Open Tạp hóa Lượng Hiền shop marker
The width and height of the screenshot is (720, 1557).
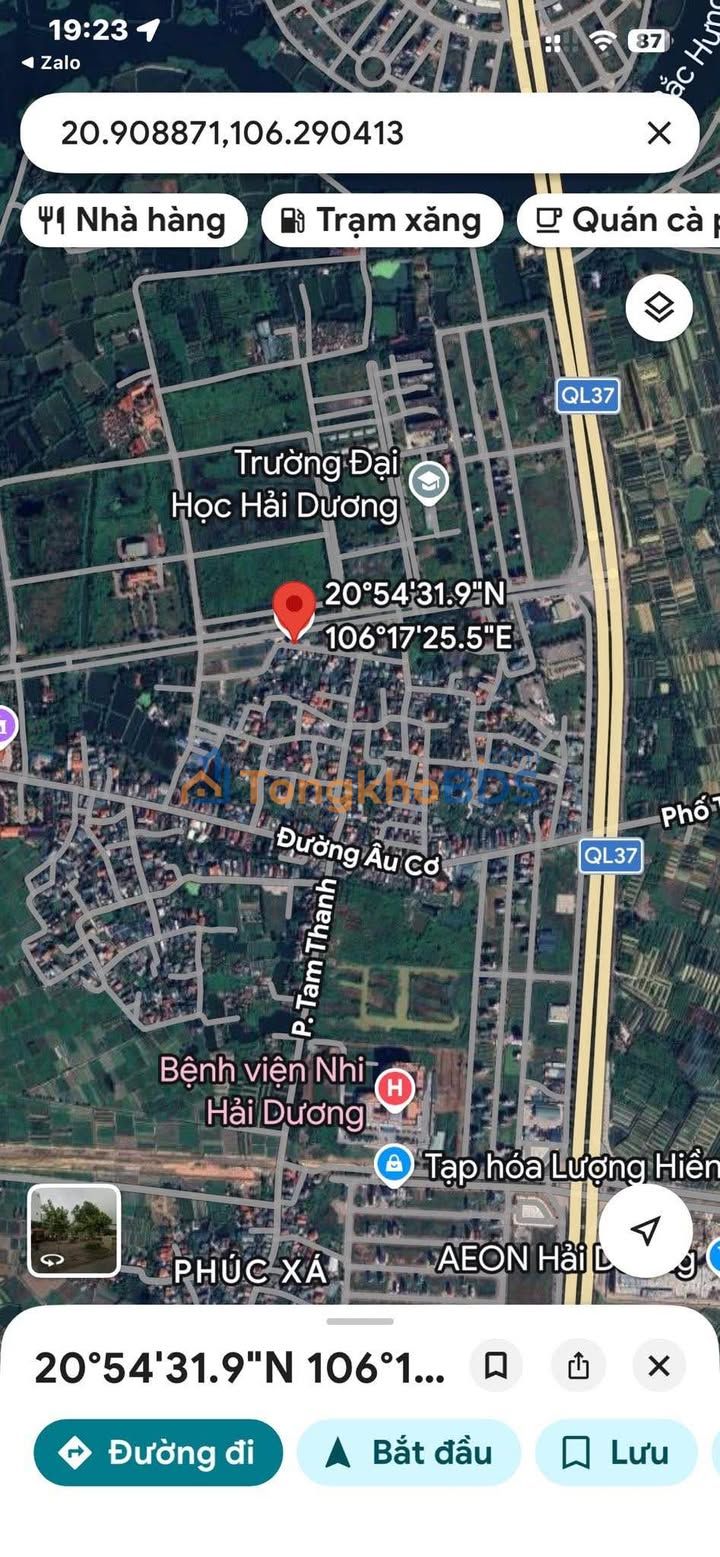tap(394, 1165)
